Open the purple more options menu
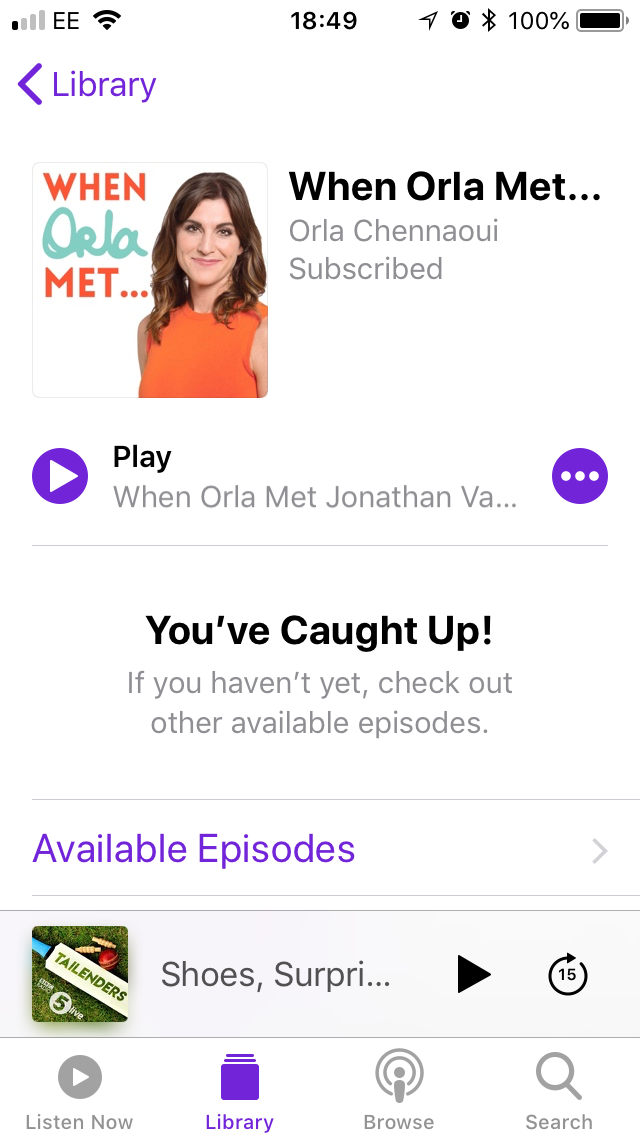This screenshot has height=1136, width=640. pyautogui.click(x=579, y=476)
